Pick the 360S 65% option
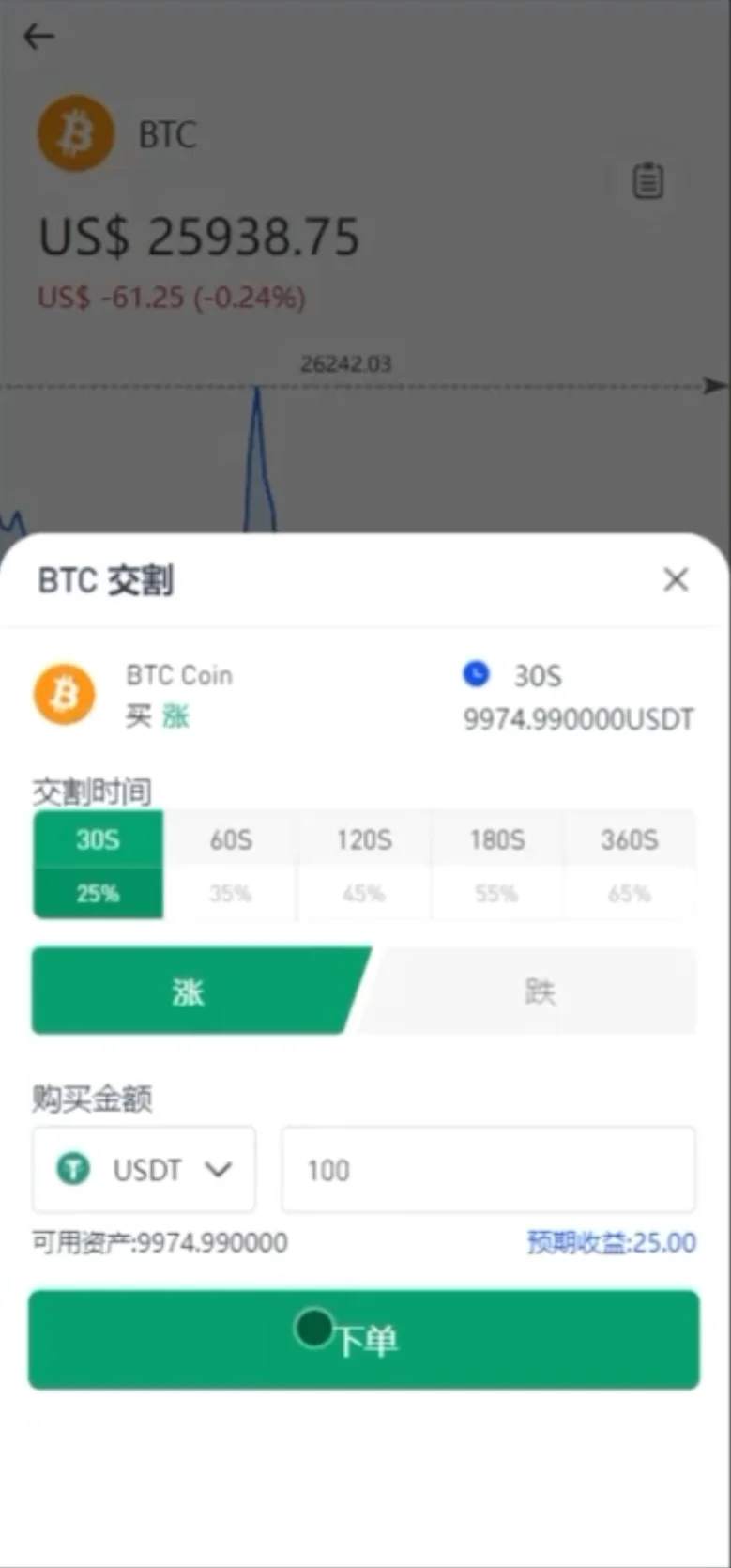The image size is (731, 1568). click(629, 864)
